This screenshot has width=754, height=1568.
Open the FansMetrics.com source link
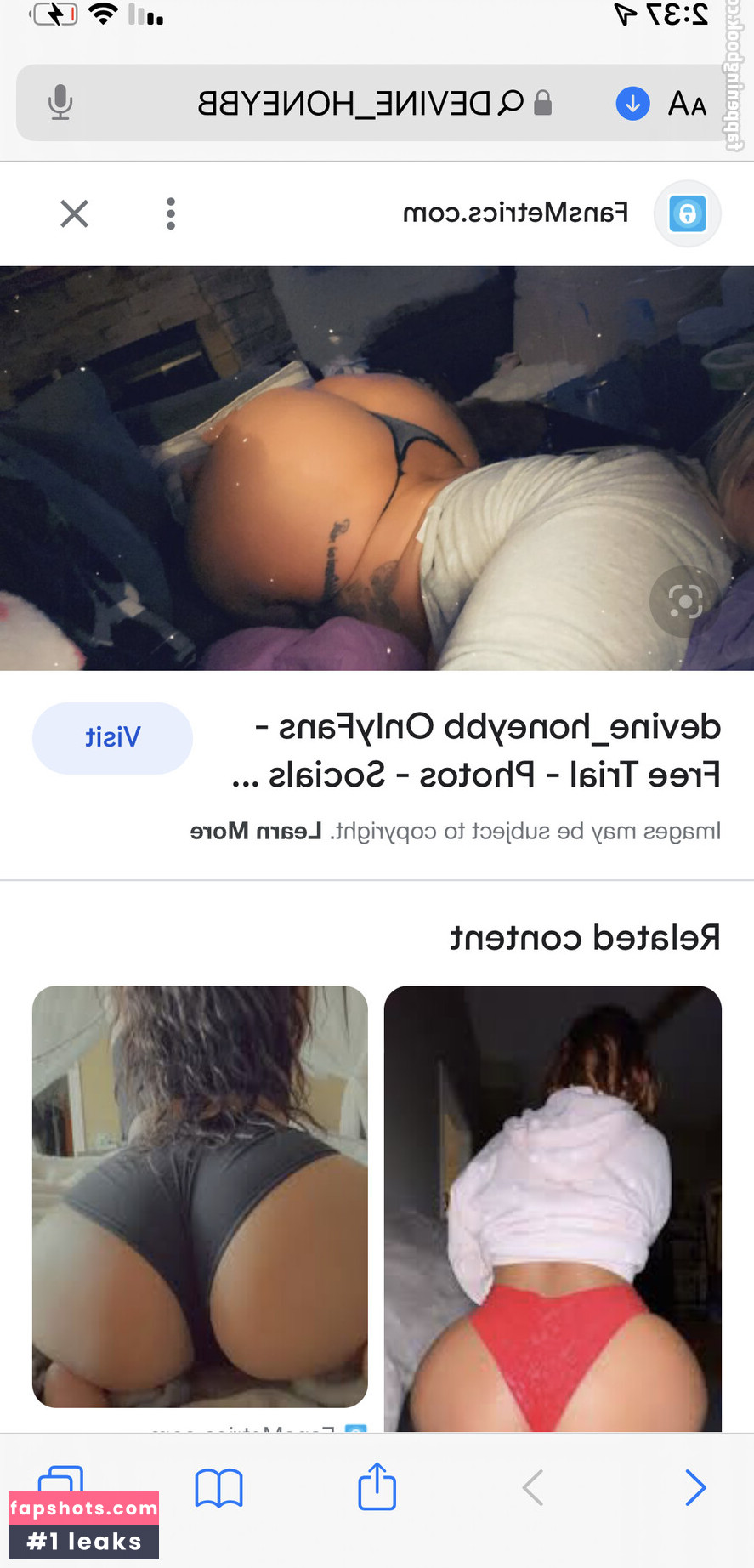[515, 213]
